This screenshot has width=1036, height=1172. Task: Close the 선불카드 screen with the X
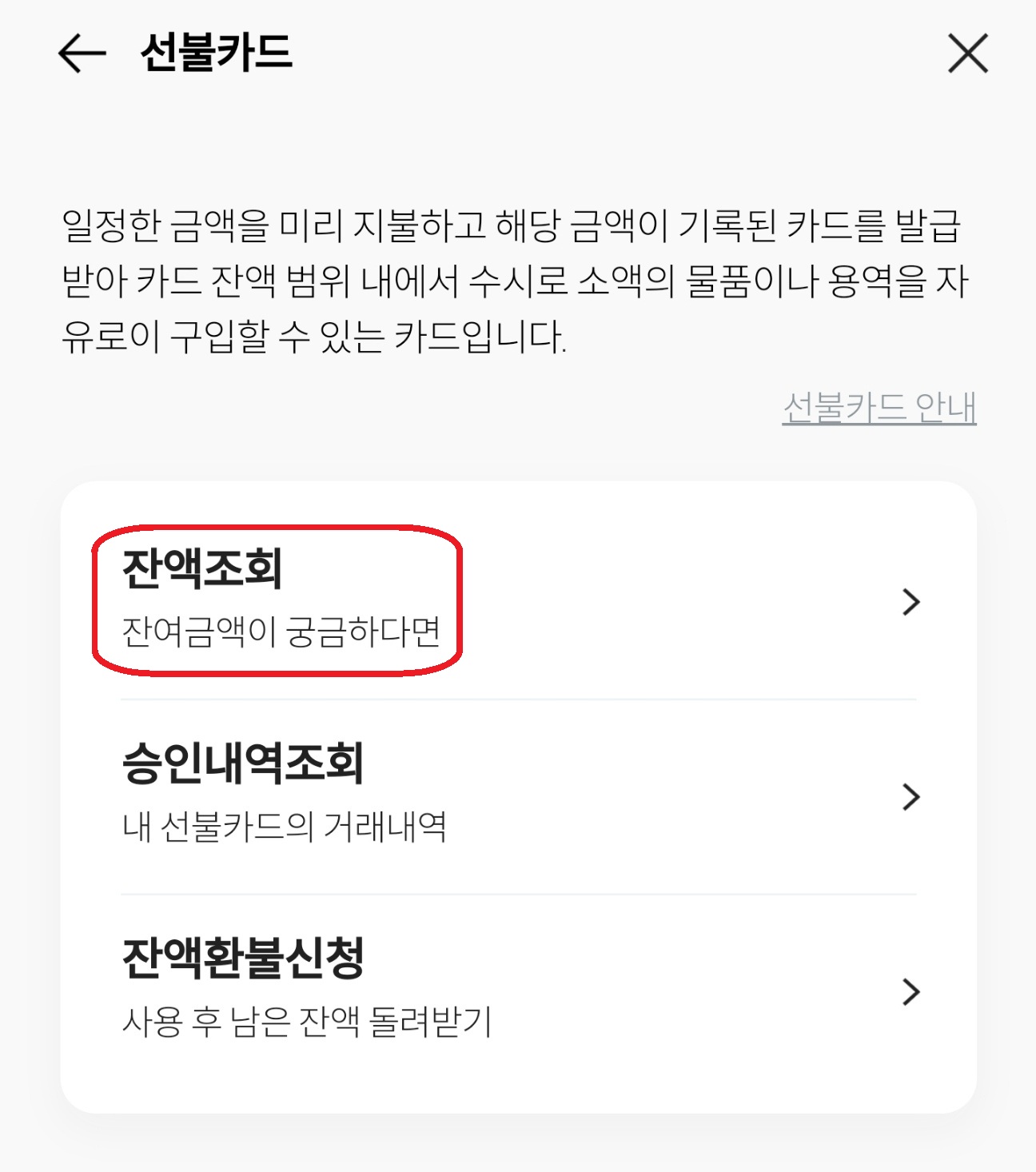point(969,54)
